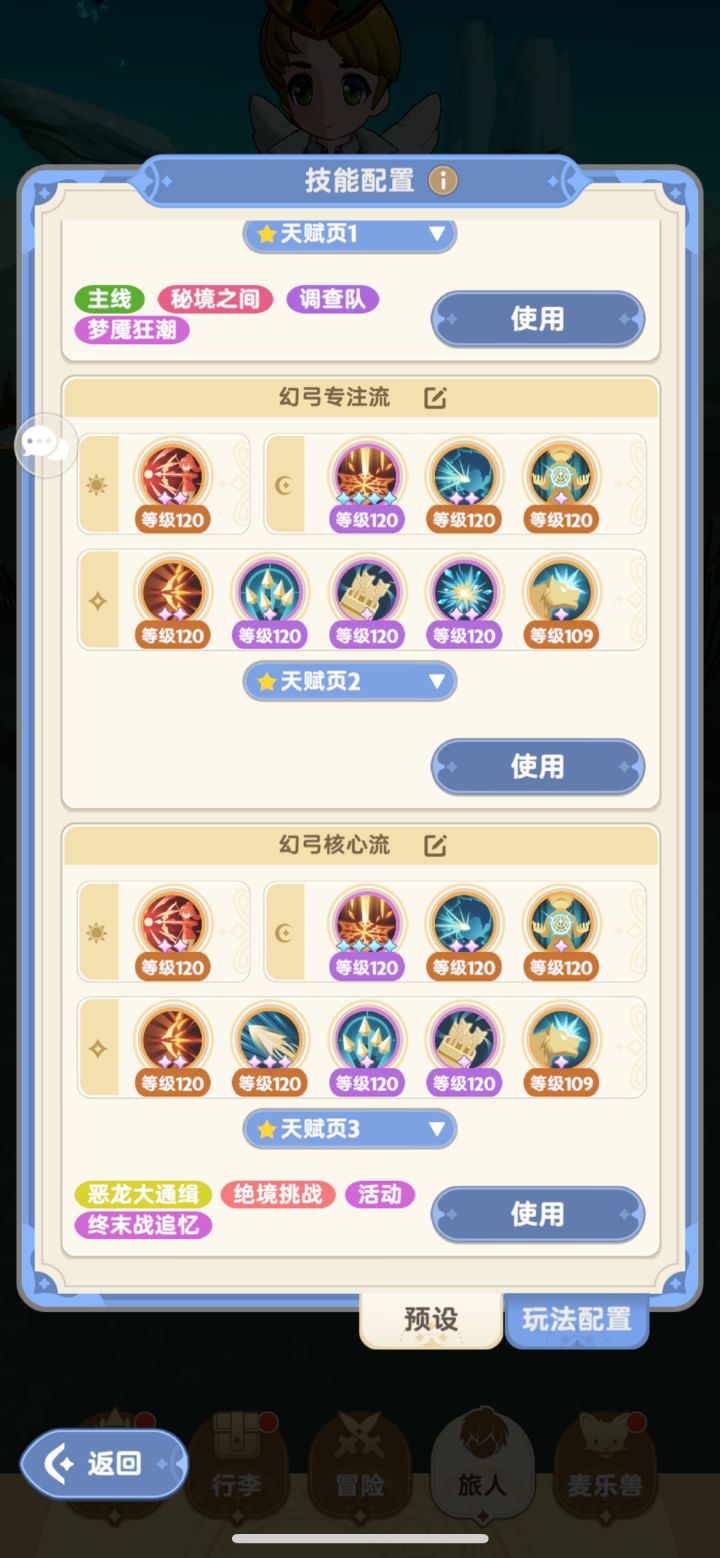720x1558 pixels.
Task: Edit the 幻弓核心流 preset name
Action: (x=435, y=844)
